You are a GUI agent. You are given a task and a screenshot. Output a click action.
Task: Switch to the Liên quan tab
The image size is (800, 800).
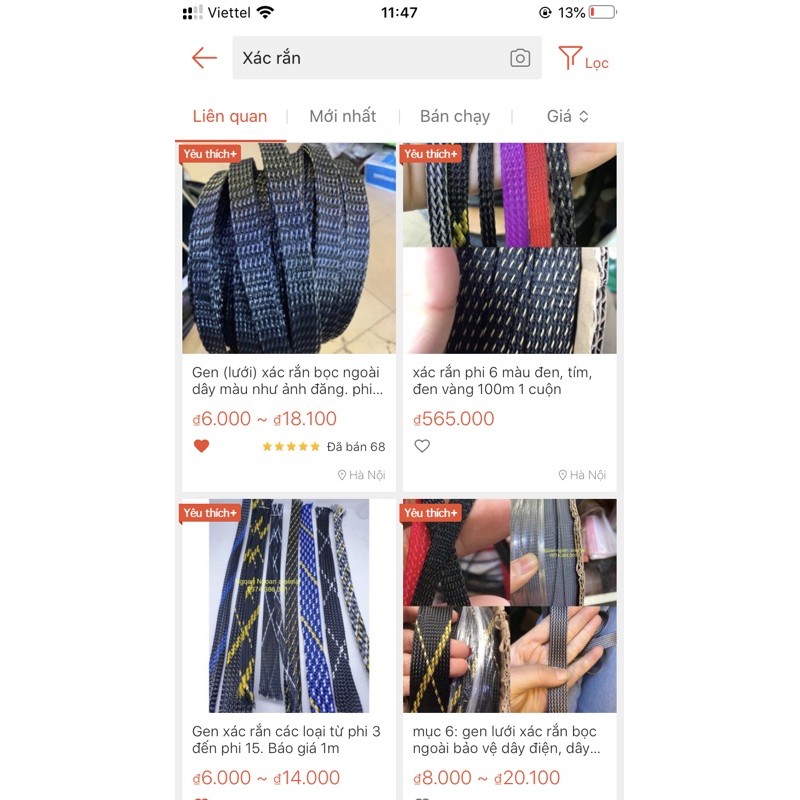(x=230, y=116)
